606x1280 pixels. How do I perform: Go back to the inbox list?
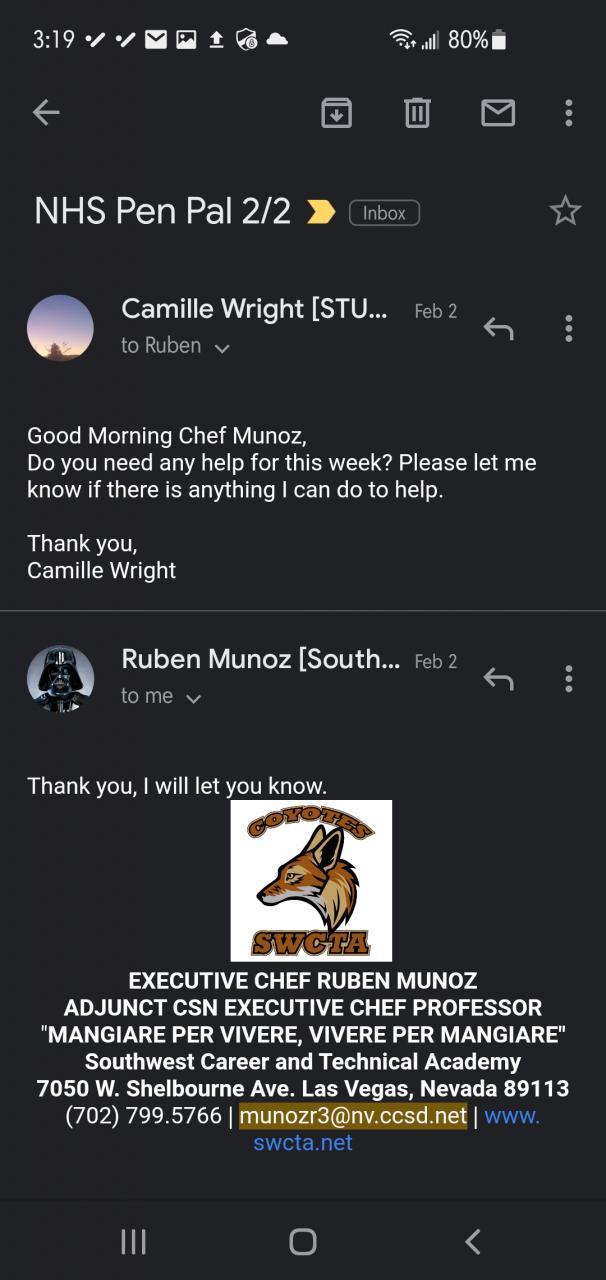point(46,113)
